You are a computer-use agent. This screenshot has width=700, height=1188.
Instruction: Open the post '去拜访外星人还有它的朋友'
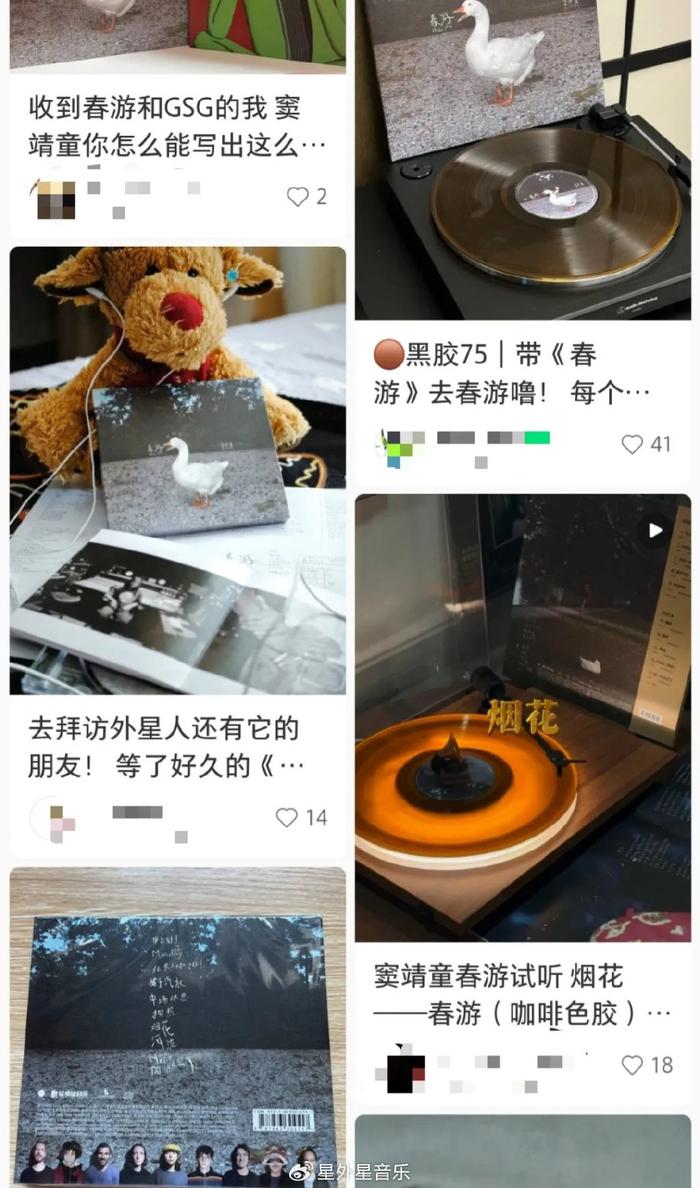[x=165, y=747]
